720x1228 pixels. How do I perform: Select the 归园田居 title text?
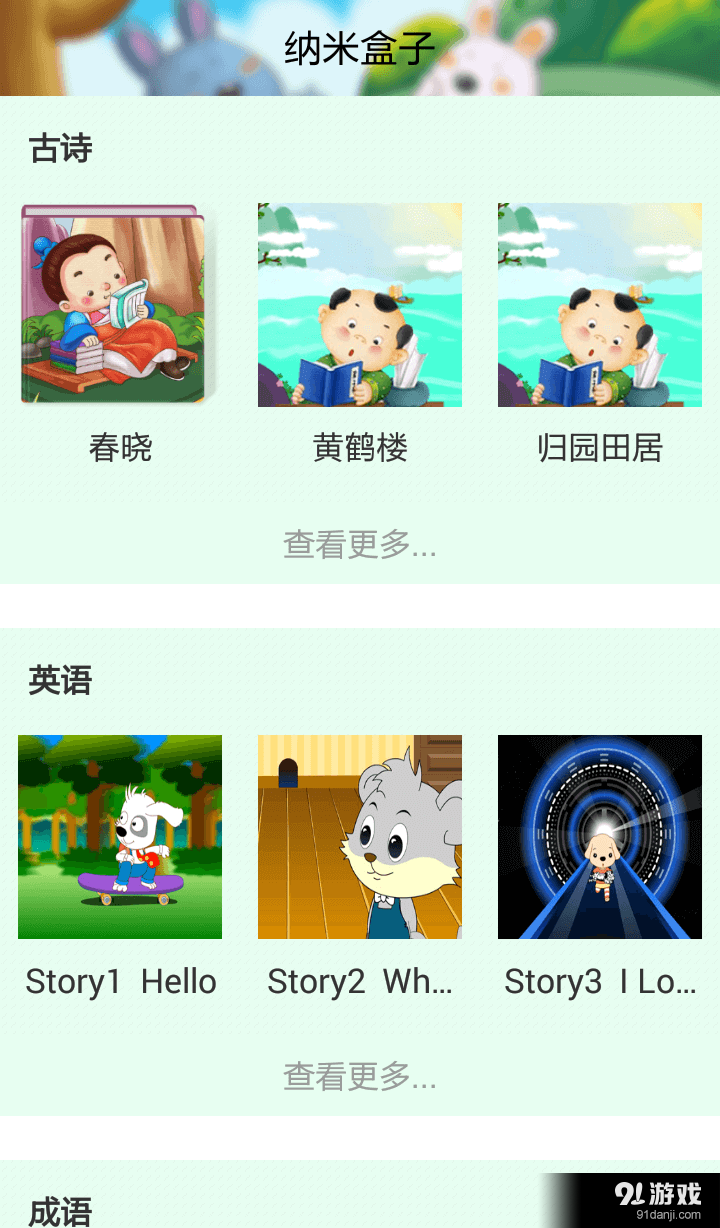click(x=600, y=449)
